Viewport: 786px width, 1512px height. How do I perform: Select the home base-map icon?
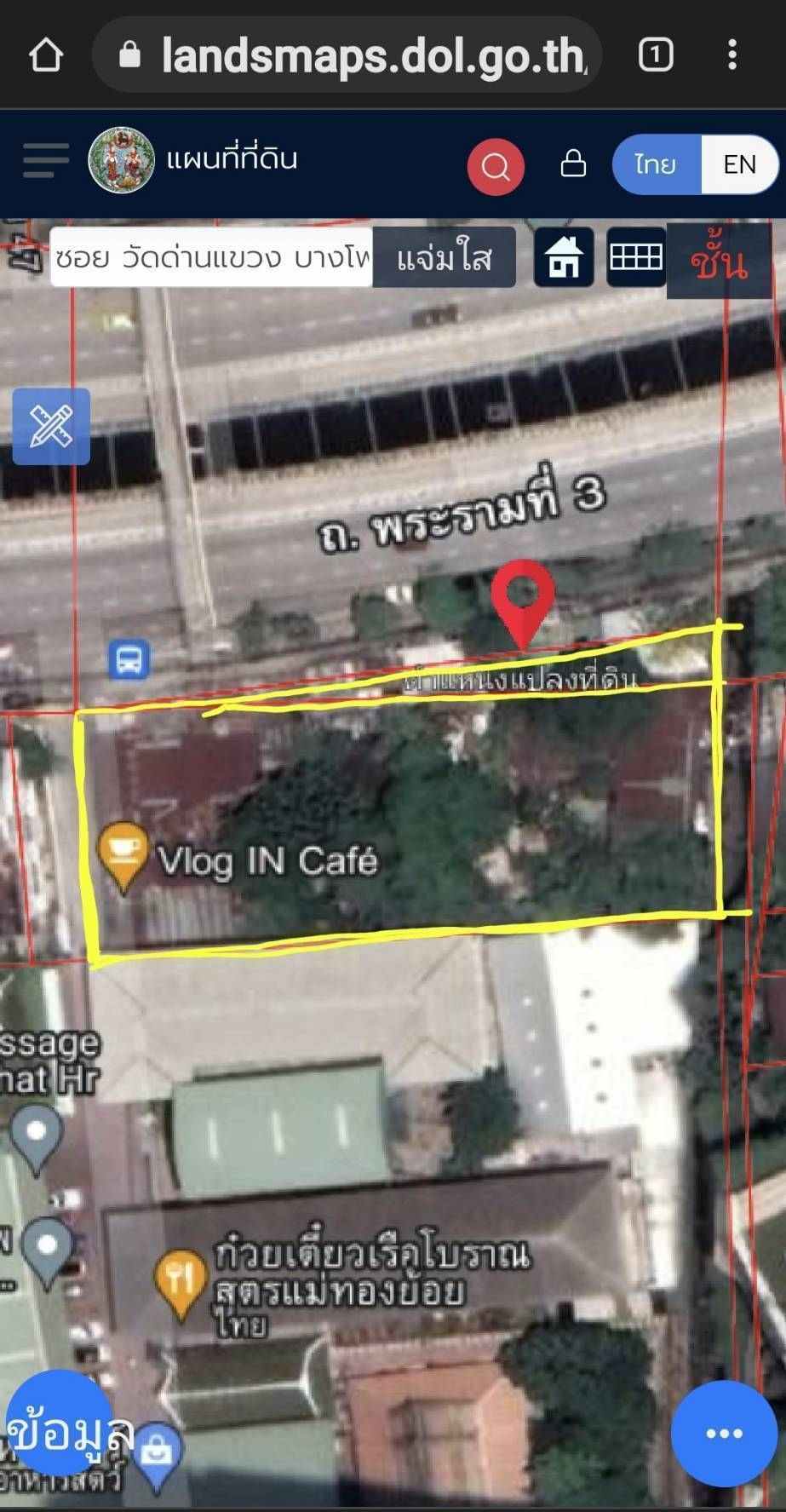565,258
